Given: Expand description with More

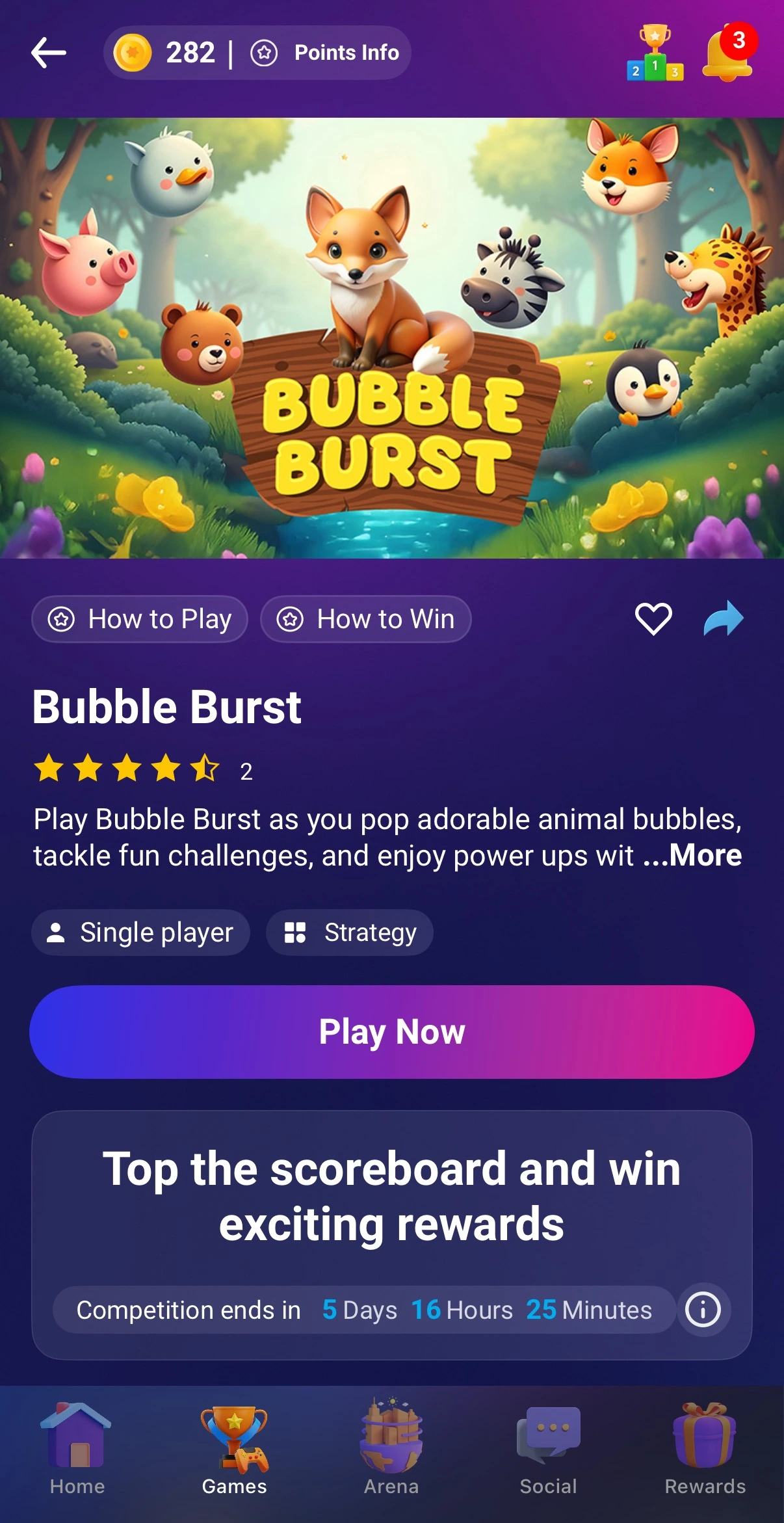Looking at the screenshot, I should click(705, 855).
